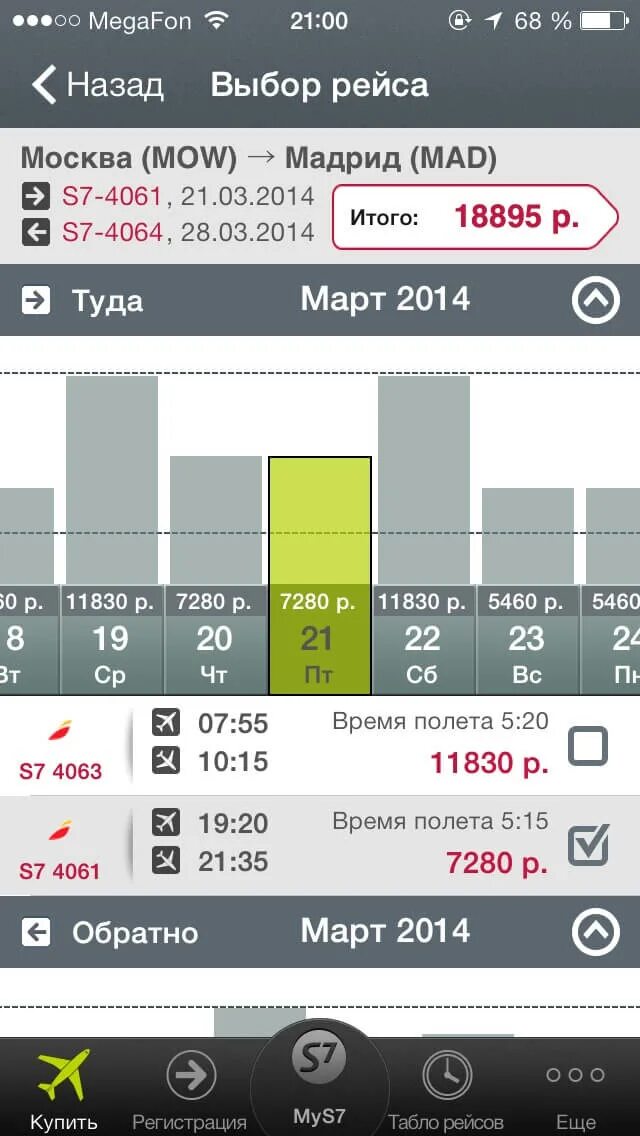Select Thursday 20 departure date
The width and height of the screenshot is (640, 1136).
(x=215, y=640)
